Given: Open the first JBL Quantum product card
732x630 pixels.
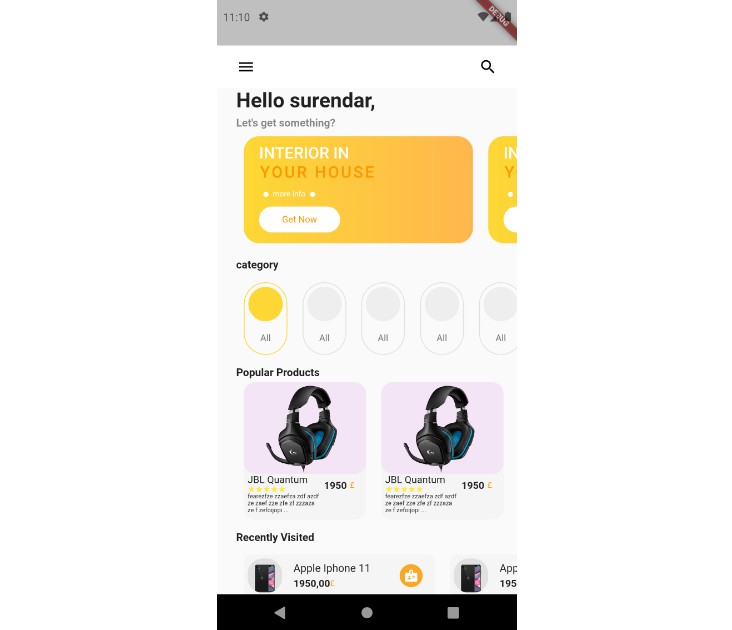Looking at the screenshot, I should tap(305, 449).
